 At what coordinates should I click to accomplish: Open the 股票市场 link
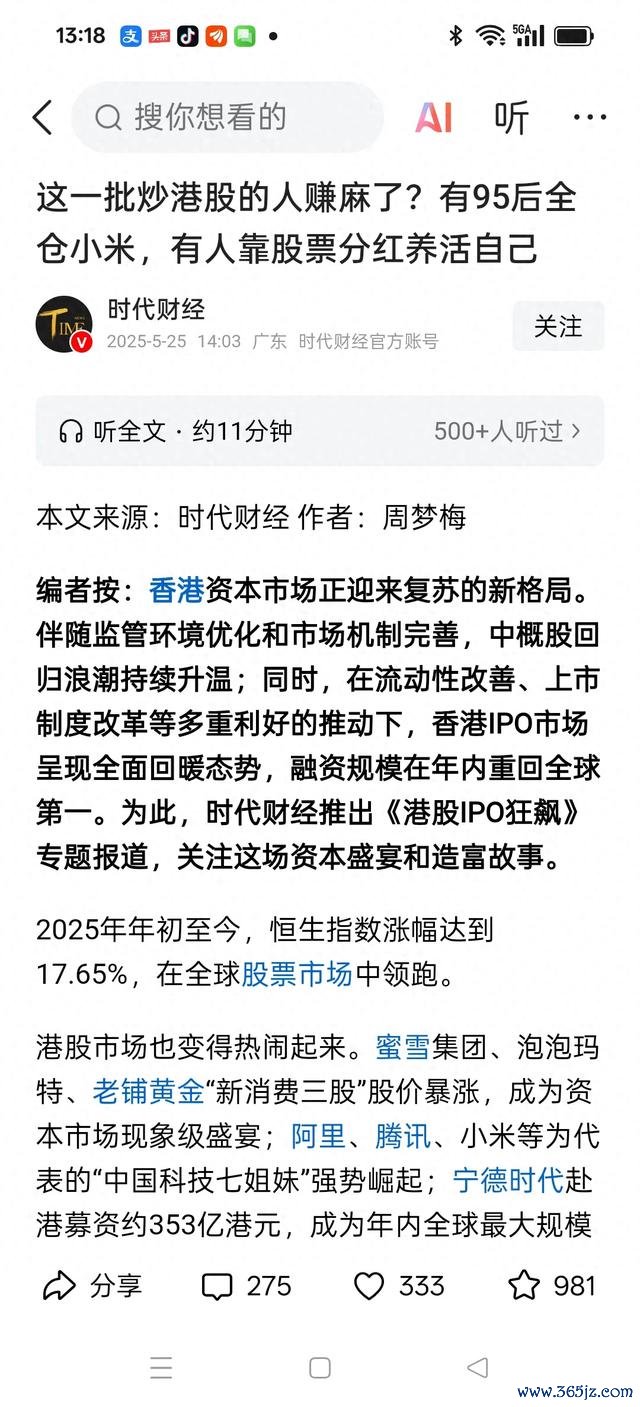coord(297,973)
